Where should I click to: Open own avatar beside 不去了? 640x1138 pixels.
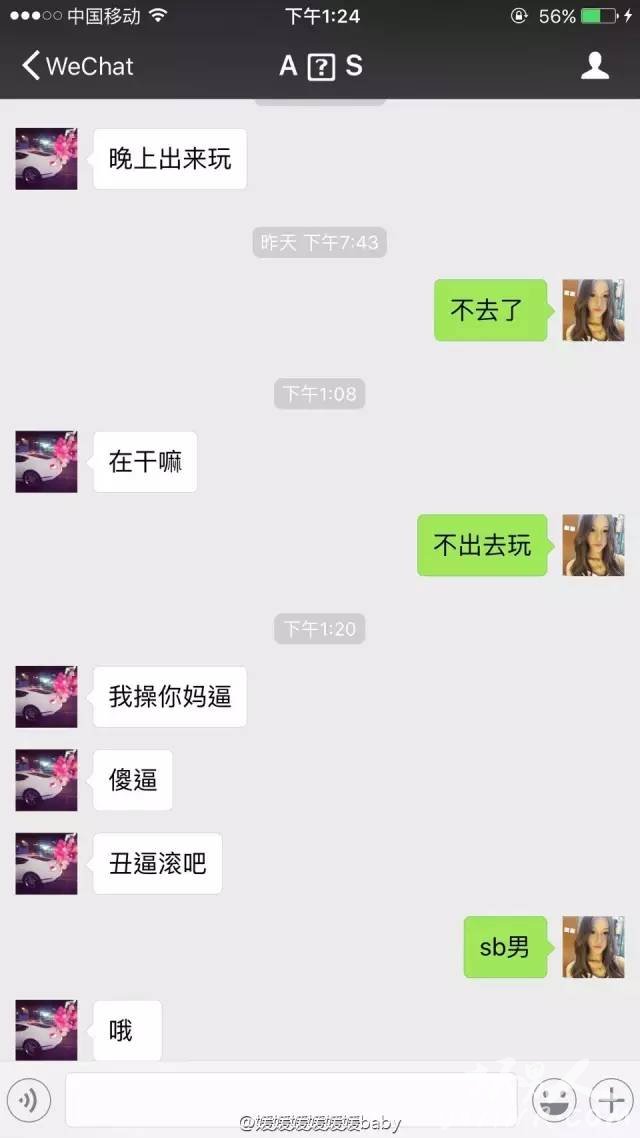[x=594, y=310]
